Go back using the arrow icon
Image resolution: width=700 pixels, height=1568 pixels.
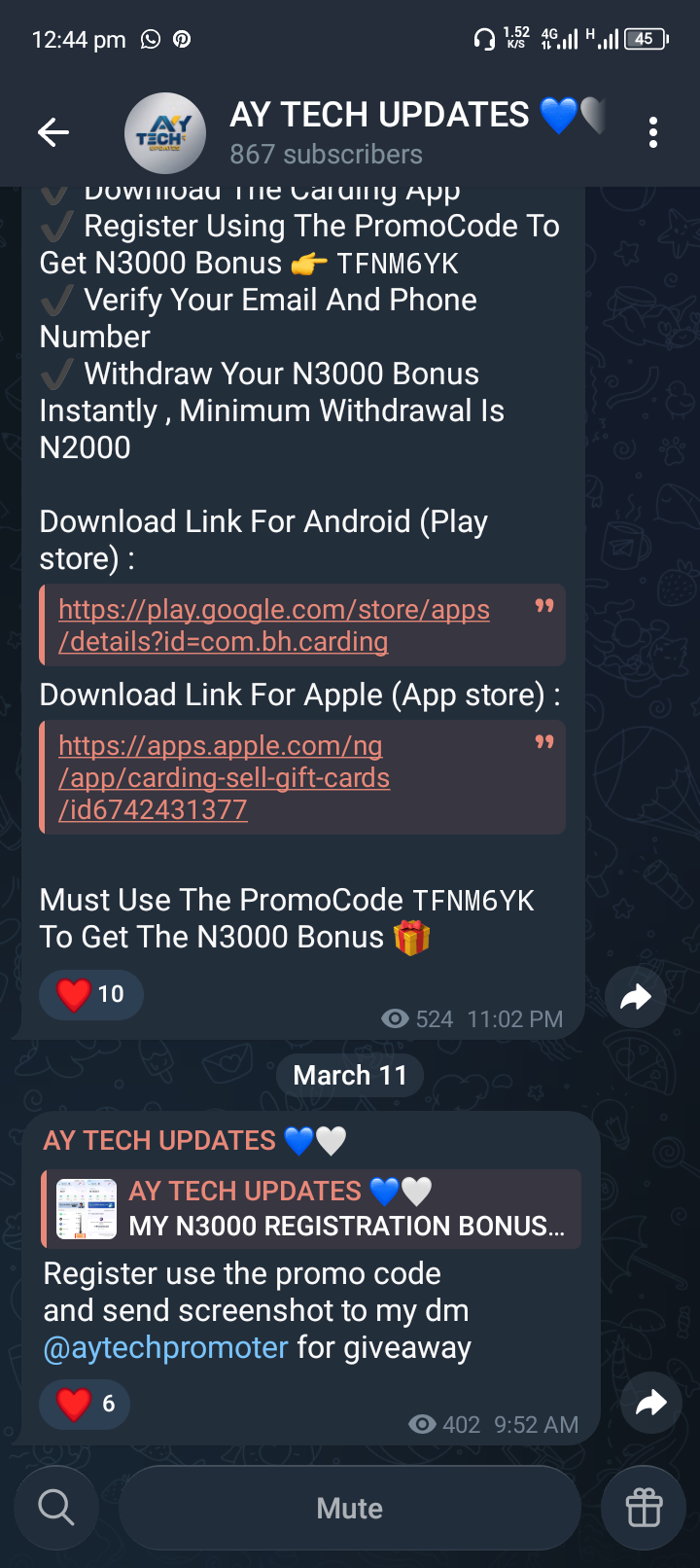(x=52, y=132)
